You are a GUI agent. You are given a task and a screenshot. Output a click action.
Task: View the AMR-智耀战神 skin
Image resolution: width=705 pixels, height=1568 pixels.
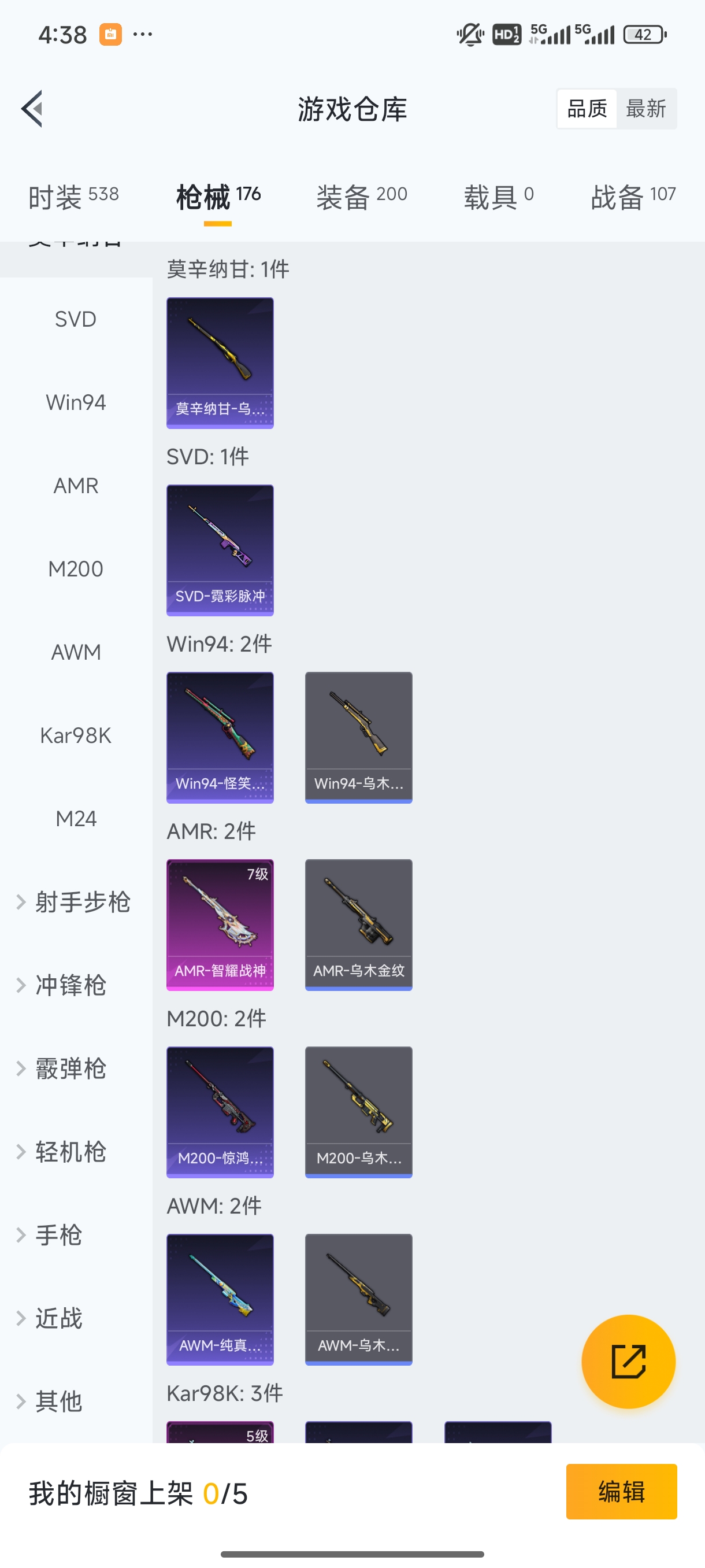pos(220,925)
